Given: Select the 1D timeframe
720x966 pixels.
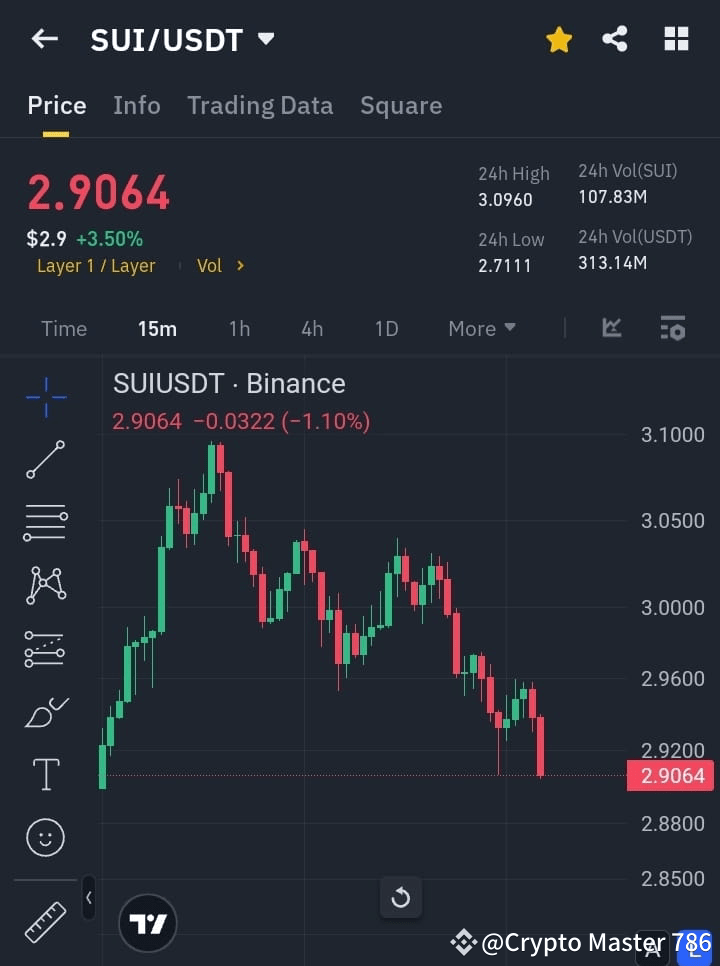Looking at the screenshot, I should 386,328.
